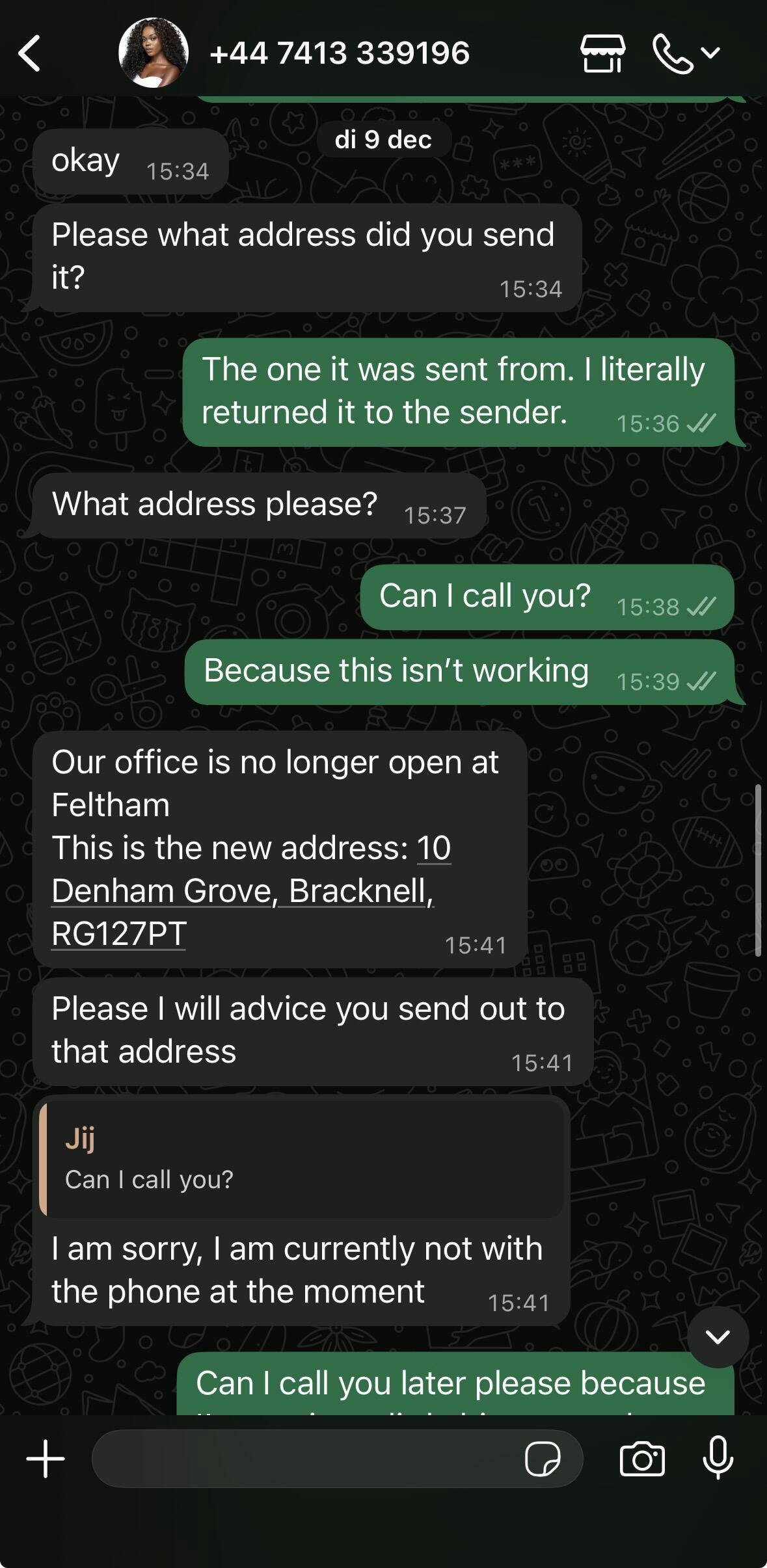Viewport: 767px width, 1568px height.
Task: Go back to the chat list
Action: [30, 53]
